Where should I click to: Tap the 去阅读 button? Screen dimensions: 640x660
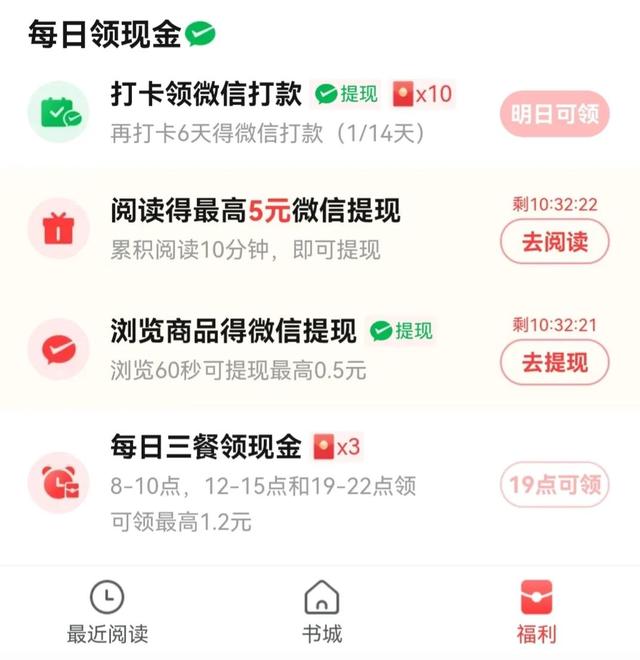[554, 241]
